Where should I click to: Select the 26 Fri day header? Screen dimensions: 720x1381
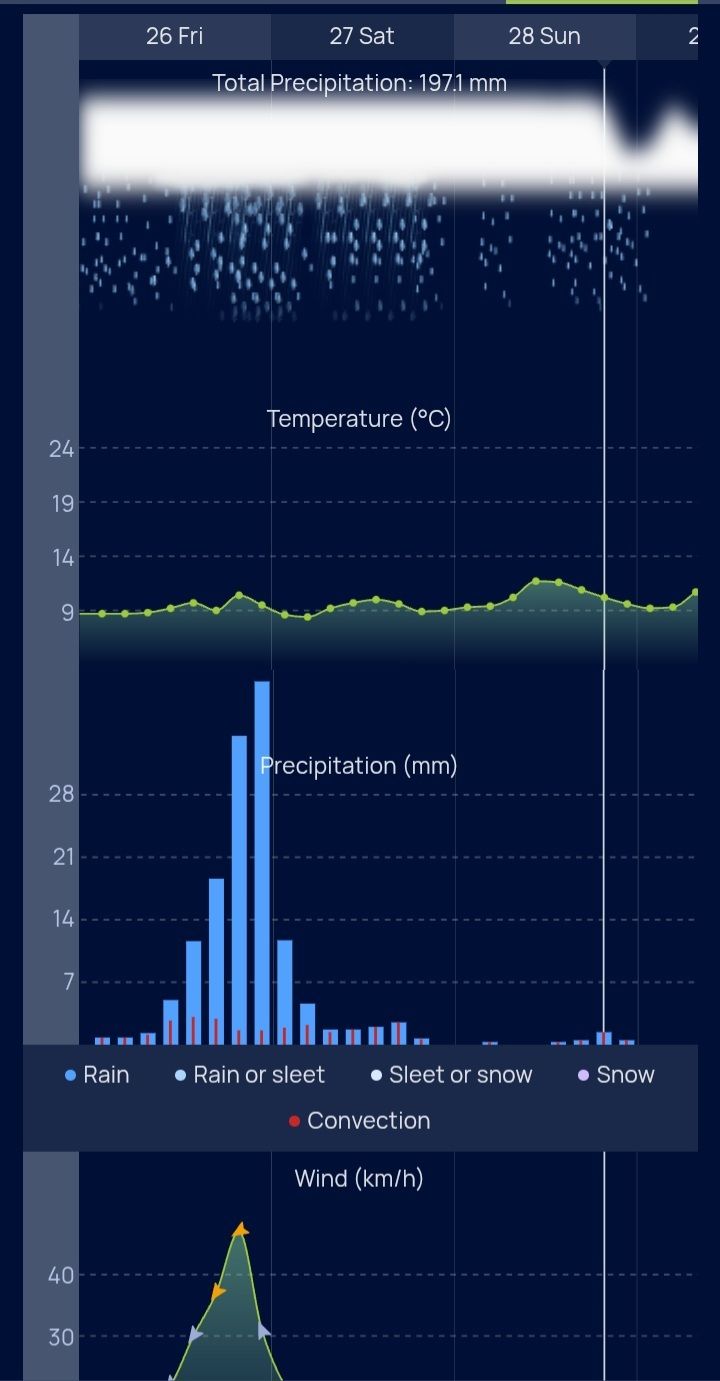tap(174, 37)
